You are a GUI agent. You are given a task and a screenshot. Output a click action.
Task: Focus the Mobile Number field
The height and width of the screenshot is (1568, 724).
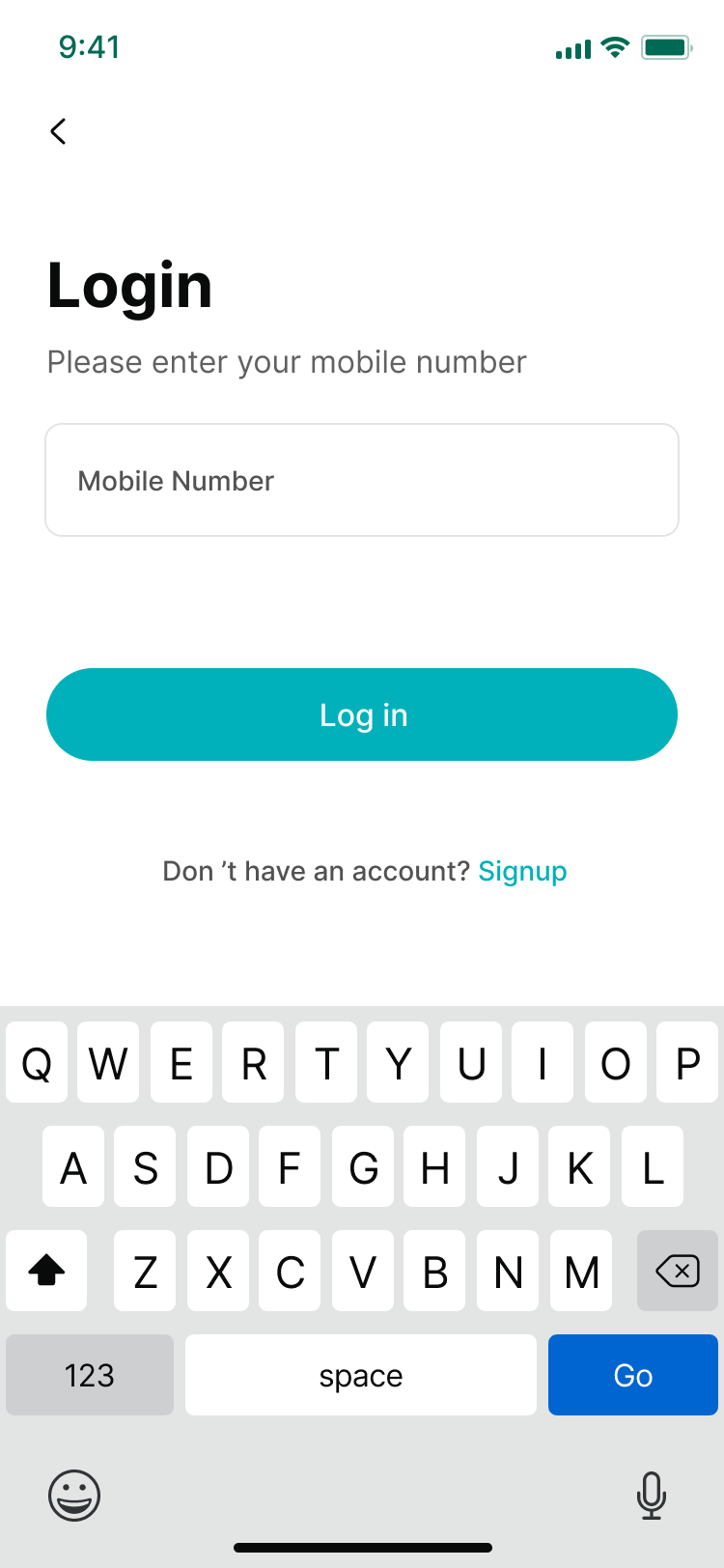tap(362, 480)
